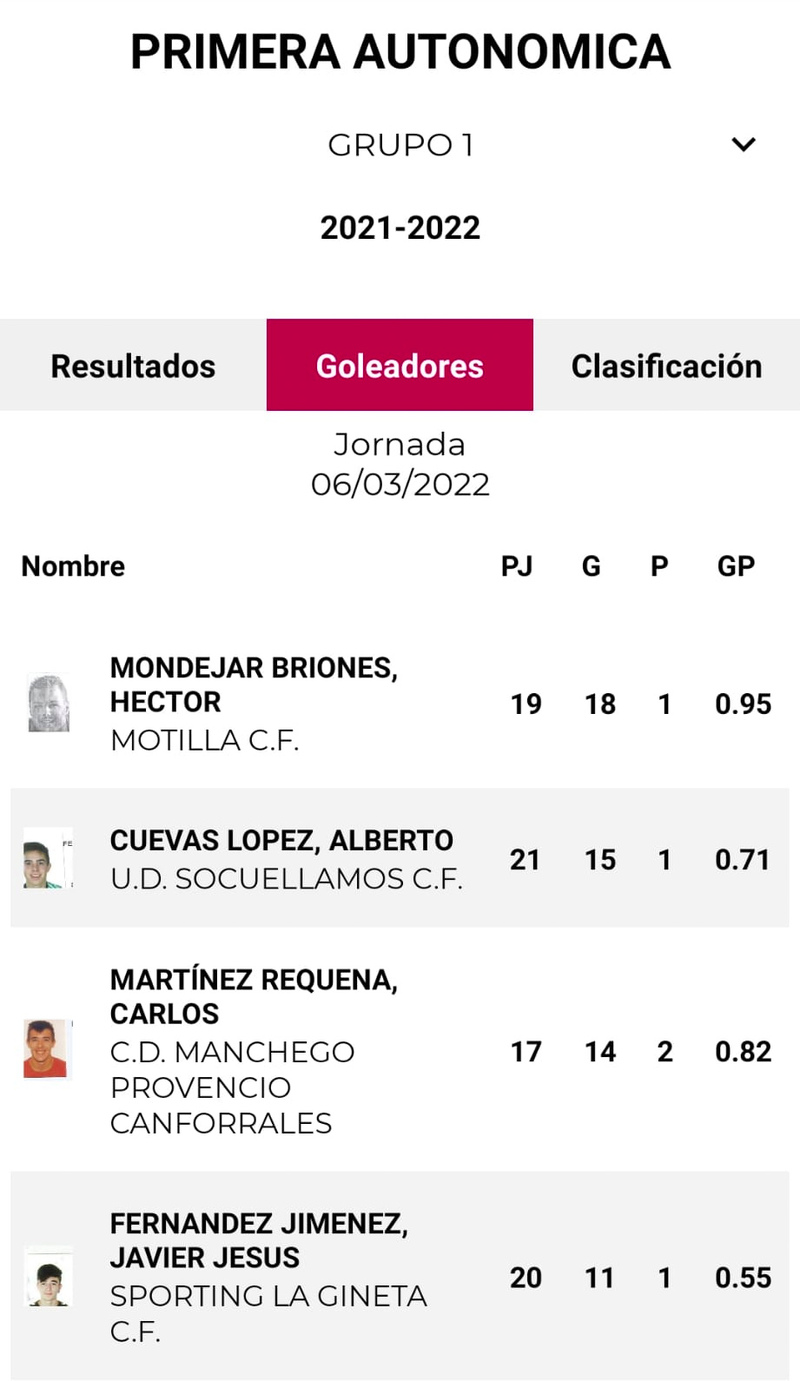Open Mondejar Briones, Hector's player row
Image resolution: width=800 pixels, height=1381 pixels.
coord(400,703)
